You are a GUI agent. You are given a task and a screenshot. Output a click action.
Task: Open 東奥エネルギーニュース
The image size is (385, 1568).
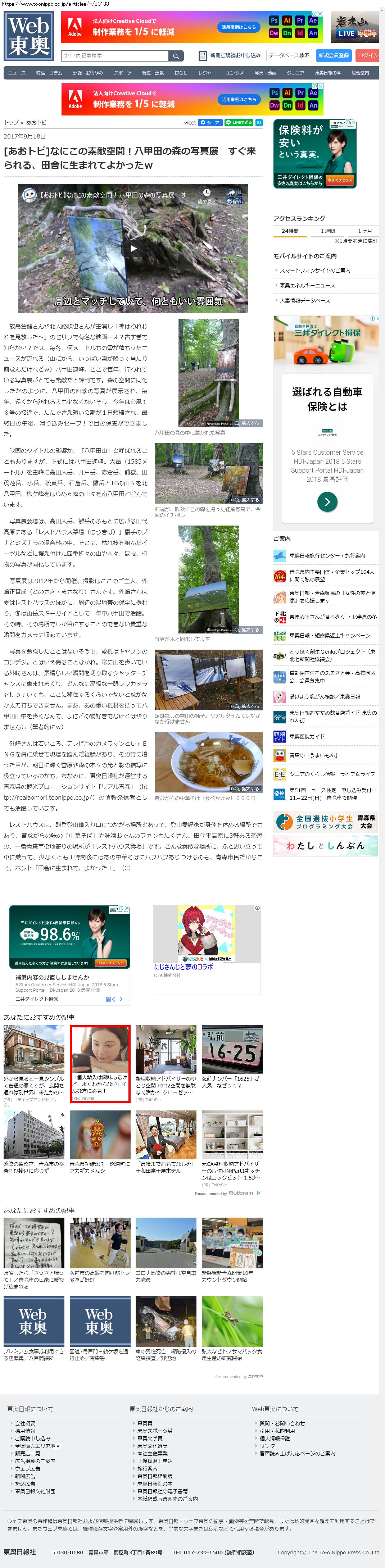307,286
